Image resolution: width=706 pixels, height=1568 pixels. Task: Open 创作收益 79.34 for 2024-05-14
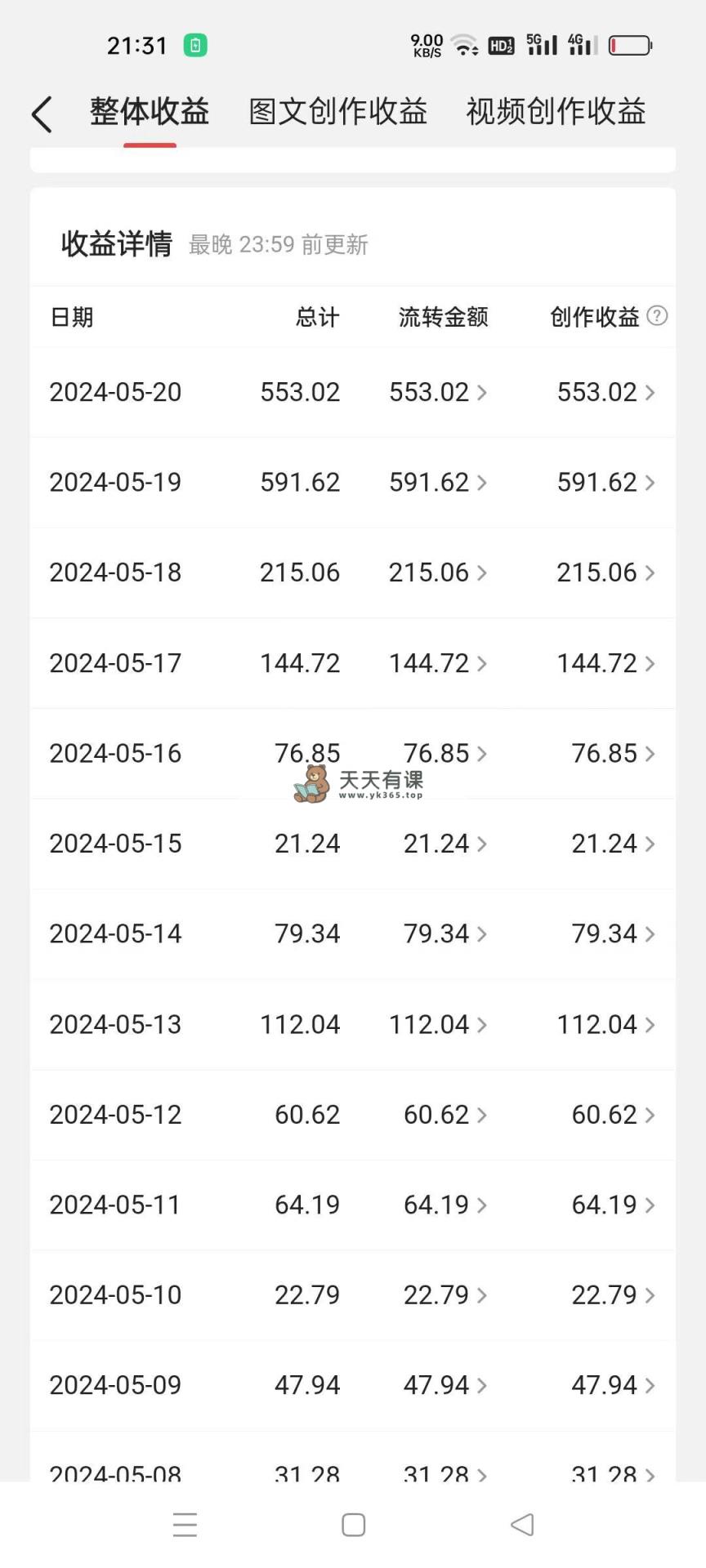(x=614, y=933)
